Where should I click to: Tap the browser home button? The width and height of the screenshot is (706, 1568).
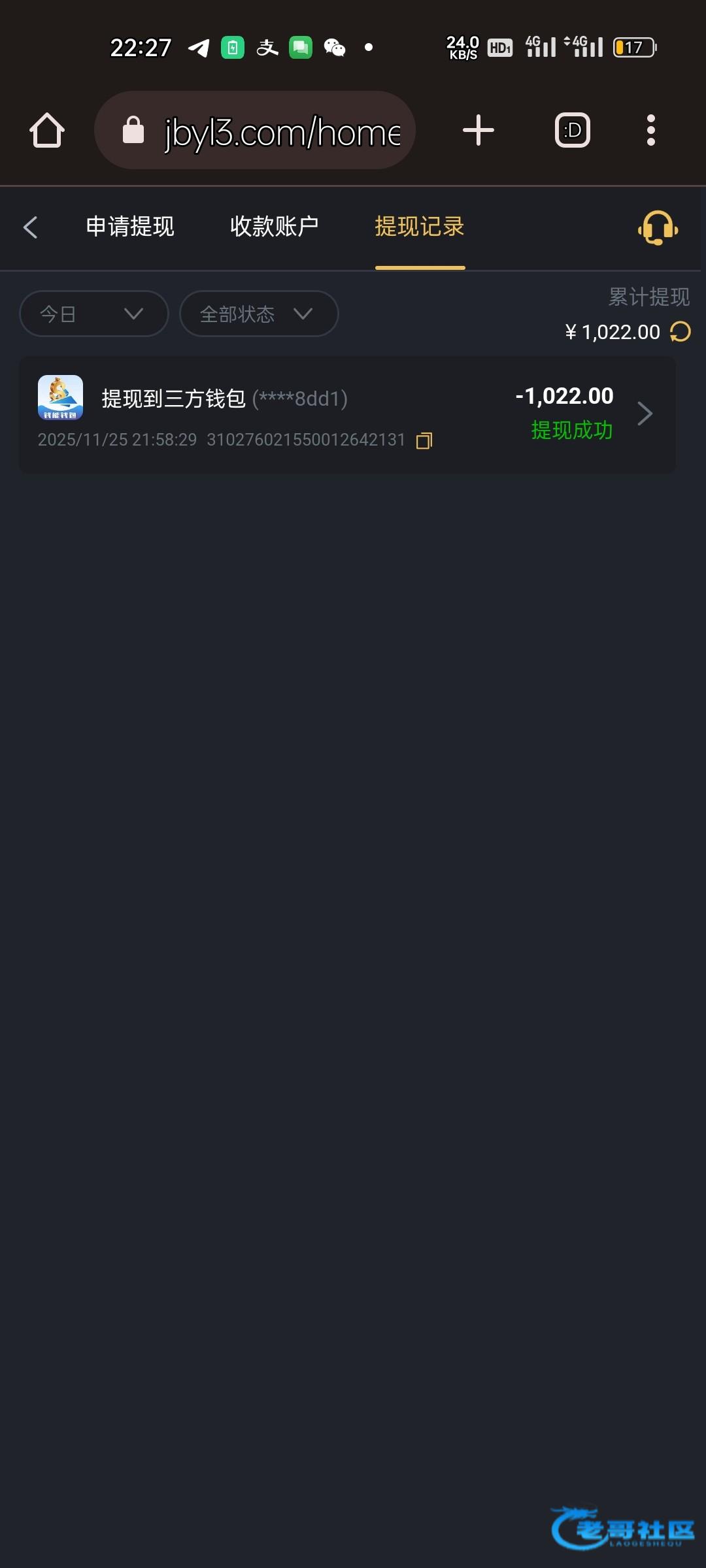tap(47, 131)
